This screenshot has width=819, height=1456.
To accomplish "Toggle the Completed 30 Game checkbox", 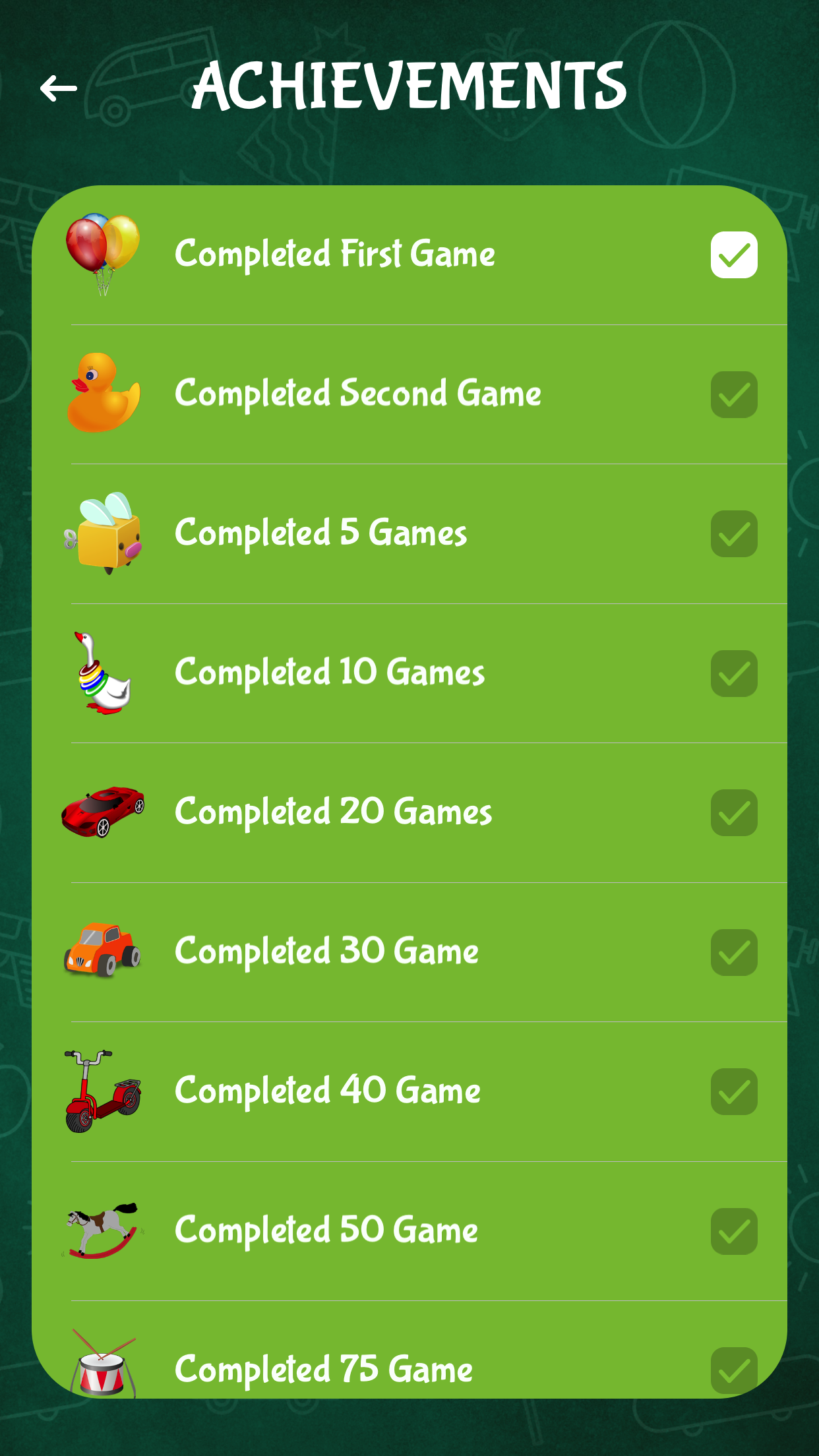I will (734, 952).
